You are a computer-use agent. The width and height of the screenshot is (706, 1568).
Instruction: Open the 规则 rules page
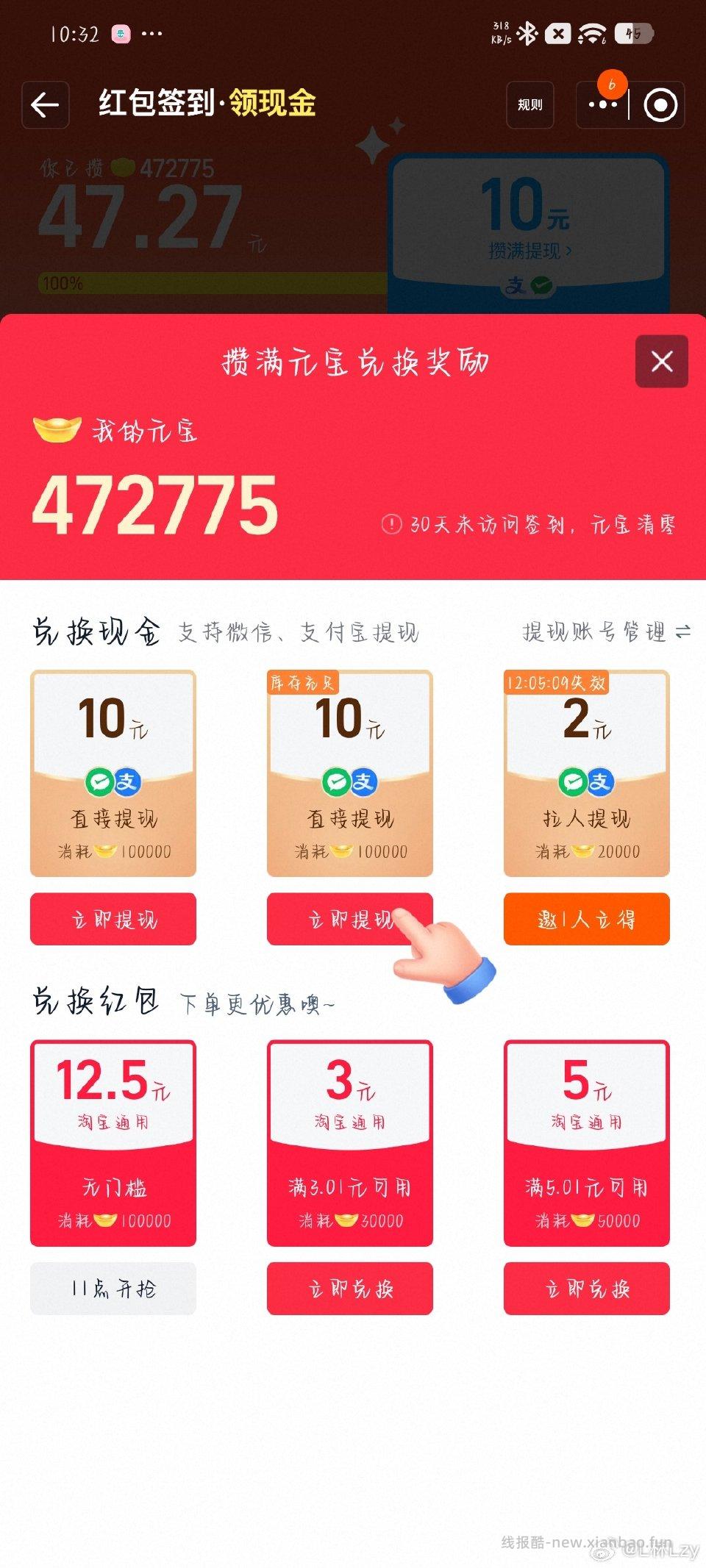pos(529,105)
